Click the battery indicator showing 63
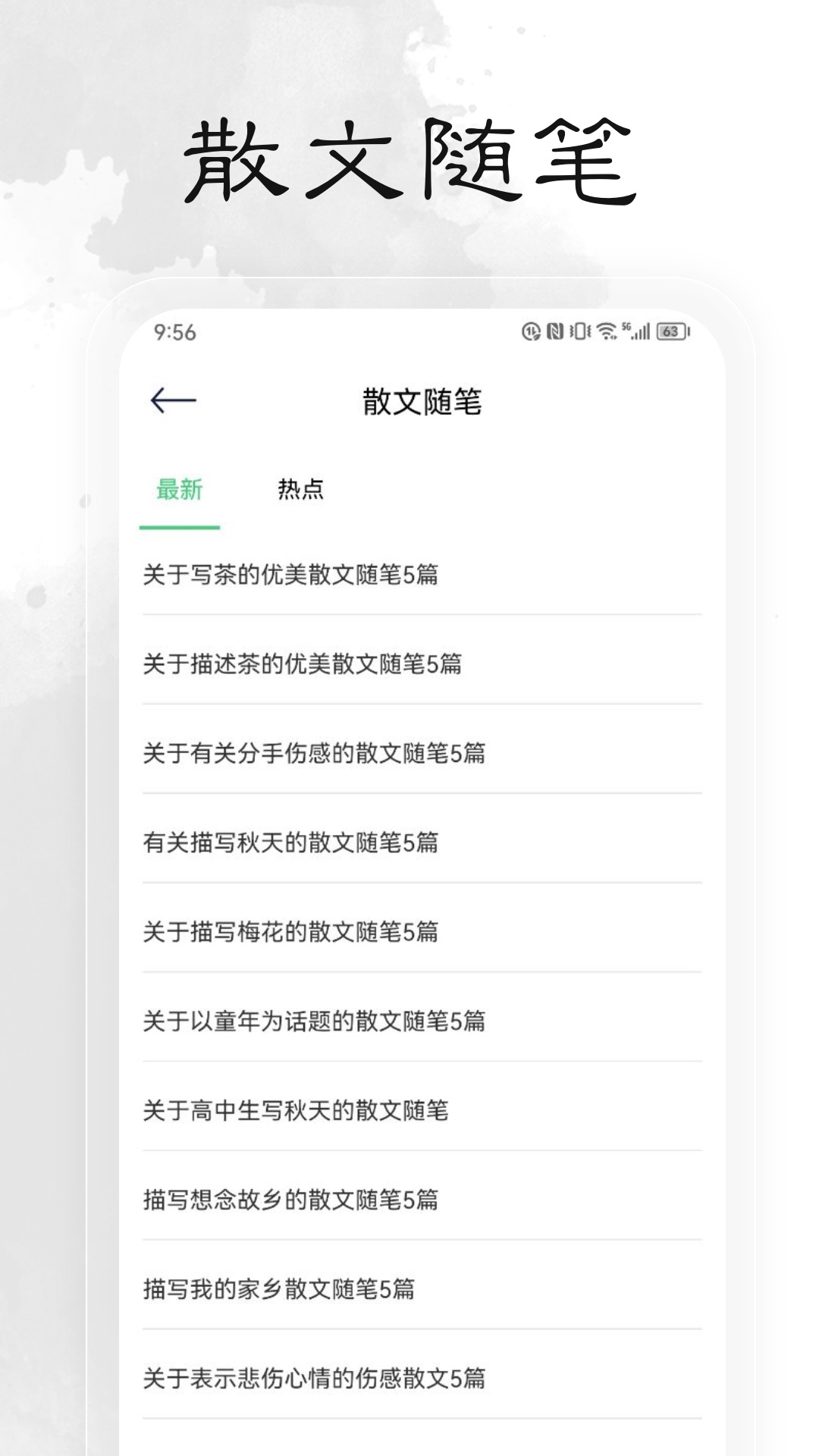Screen dimensions: 819x1456 pyautogui.click(x=671, y=331)
